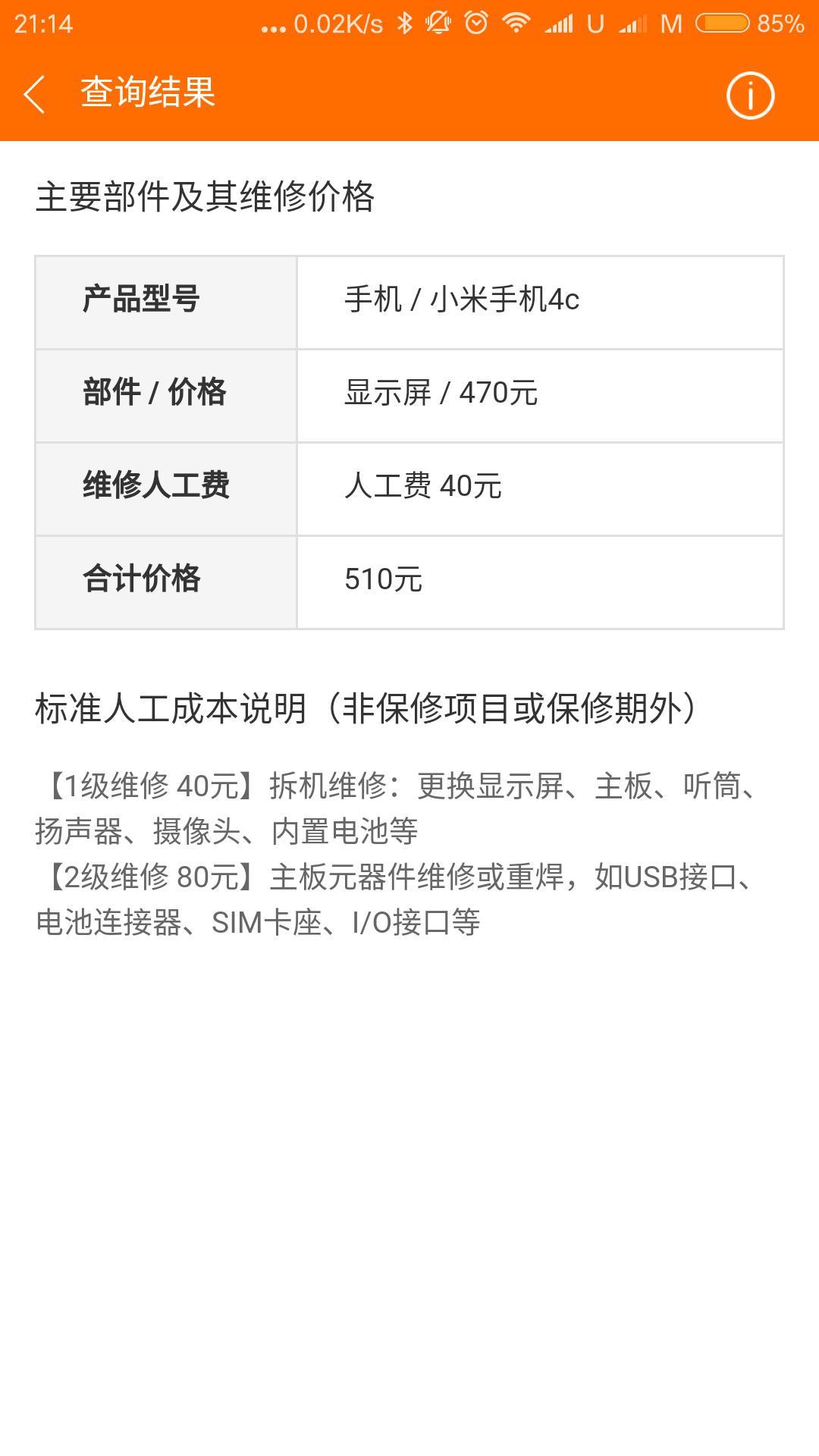The width and height of the screenshot is (819, 1456).
Task: Tap the back chevron to return
Action: click(x=36, y=94)
